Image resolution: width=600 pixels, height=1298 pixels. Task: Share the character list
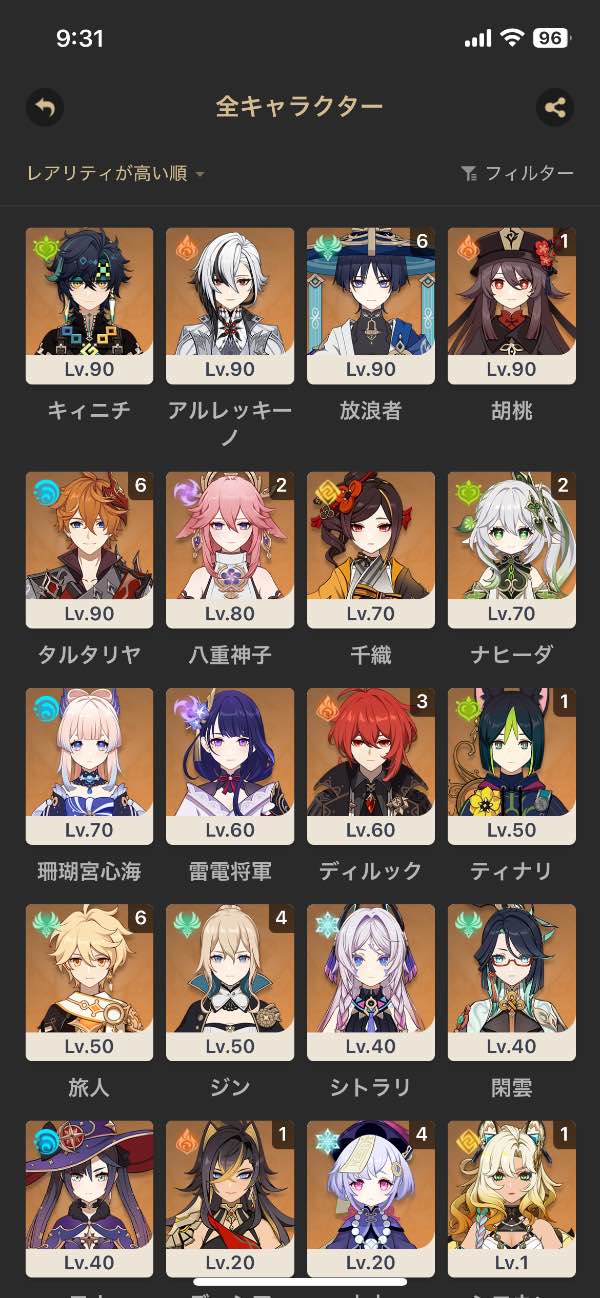pos(555,107)
